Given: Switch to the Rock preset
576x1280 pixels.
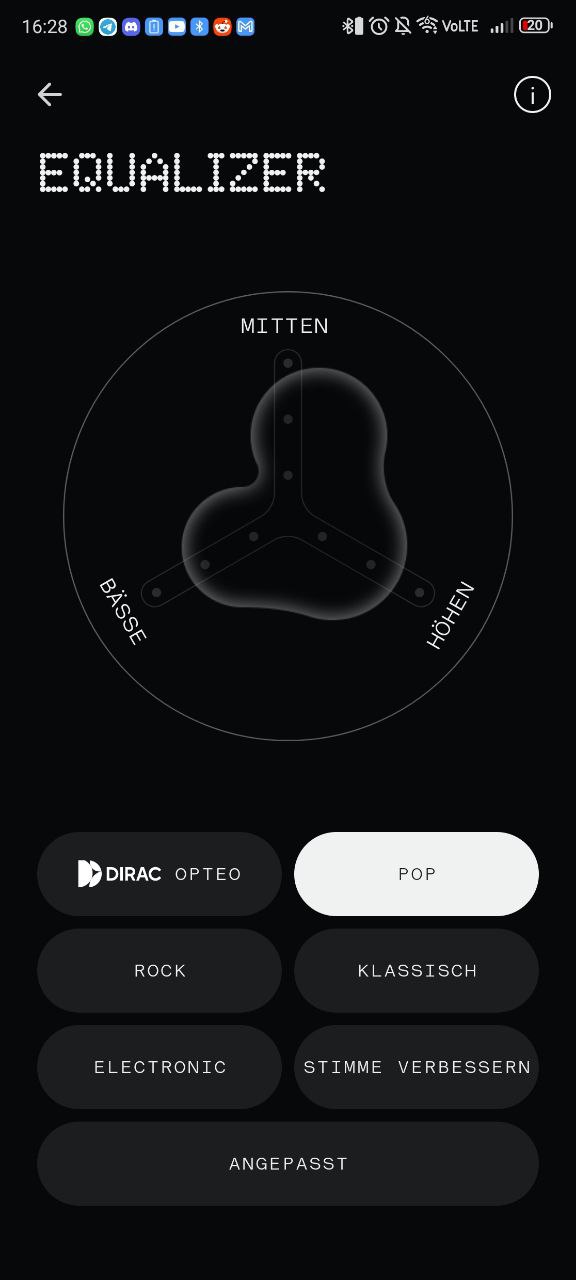Looking at the screenshot, I should coord(160,971).
